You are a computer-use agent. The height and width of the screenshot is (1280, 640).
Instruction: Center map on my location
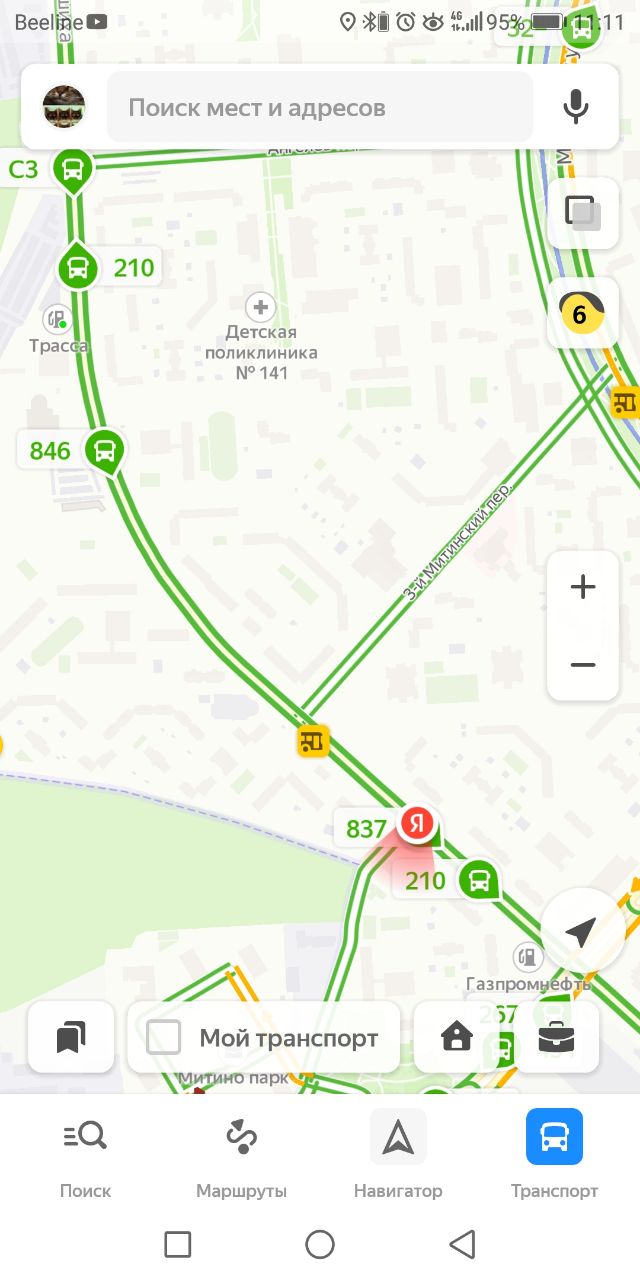click(582, 931)
